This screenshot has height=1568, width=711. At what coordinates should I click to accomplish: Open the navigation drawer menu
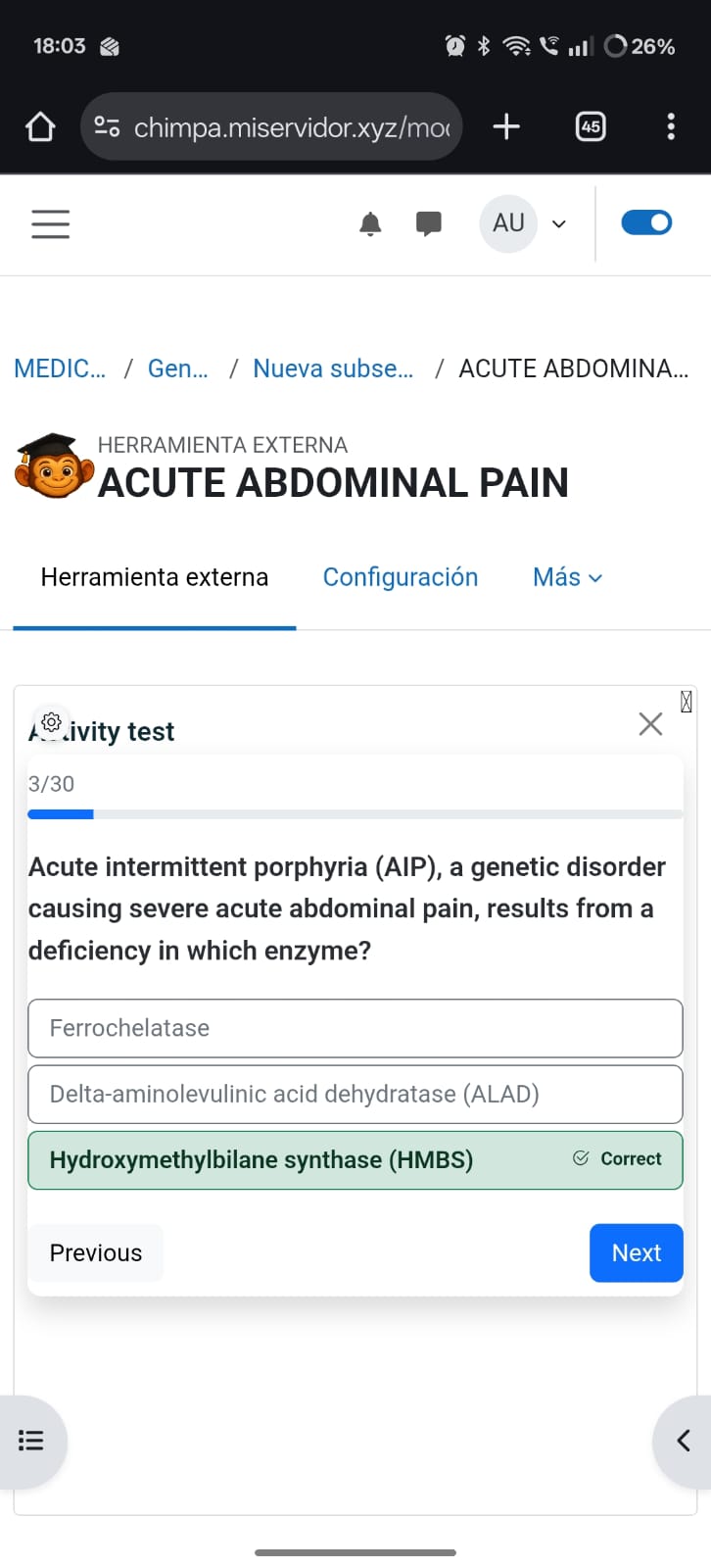[x=50, y=223]
